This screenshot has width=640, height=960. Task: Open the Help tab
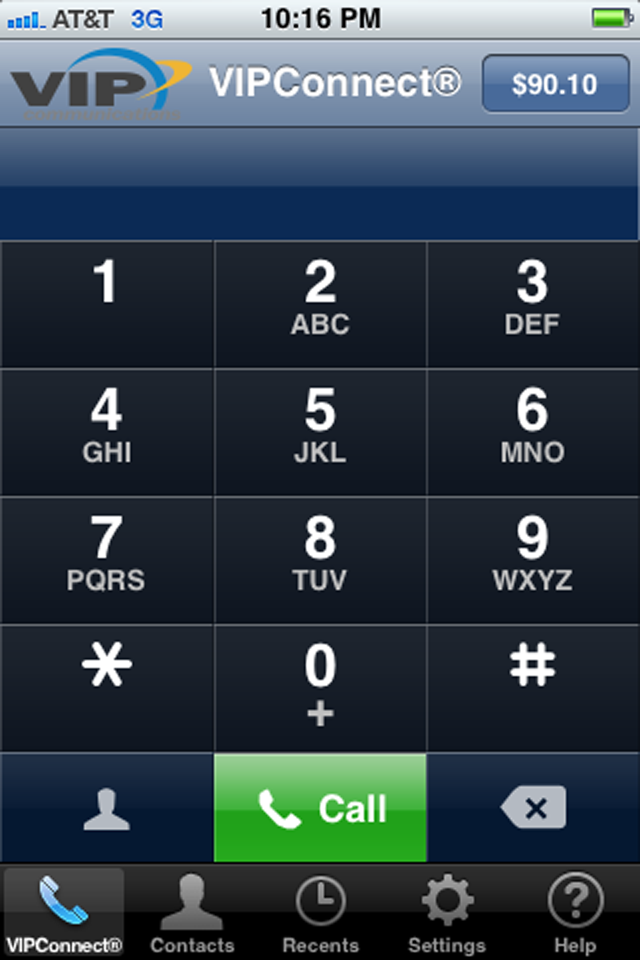coord(575,912)
